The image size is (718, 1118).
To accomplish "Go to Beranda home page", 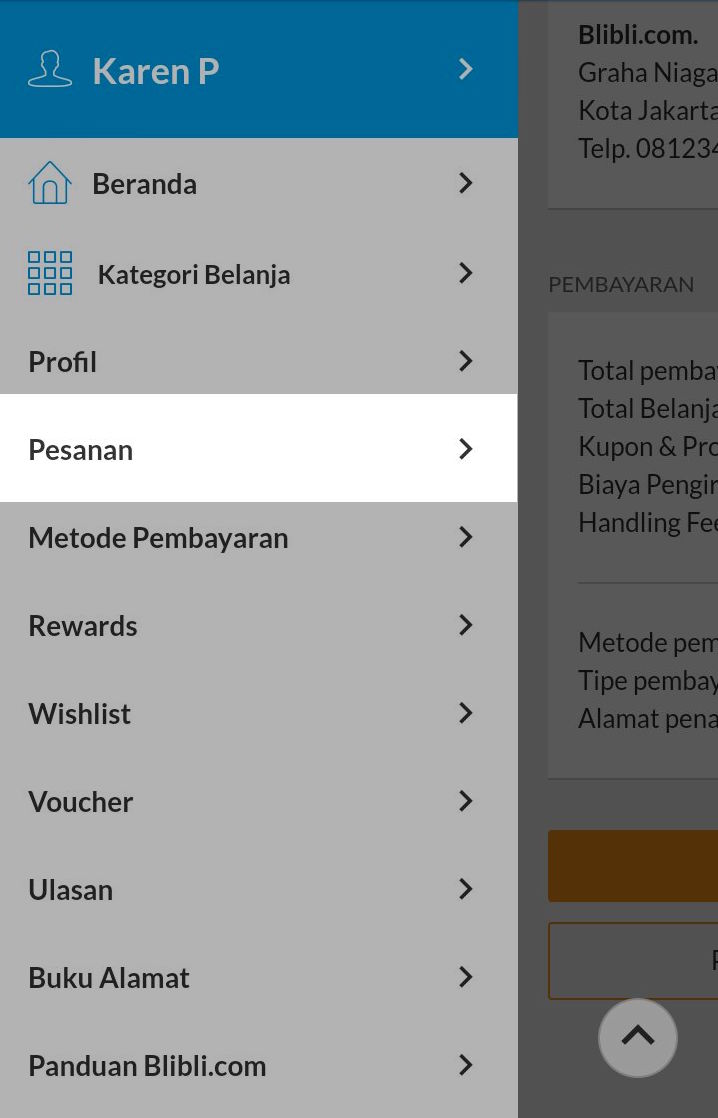I will coord(258,184).
